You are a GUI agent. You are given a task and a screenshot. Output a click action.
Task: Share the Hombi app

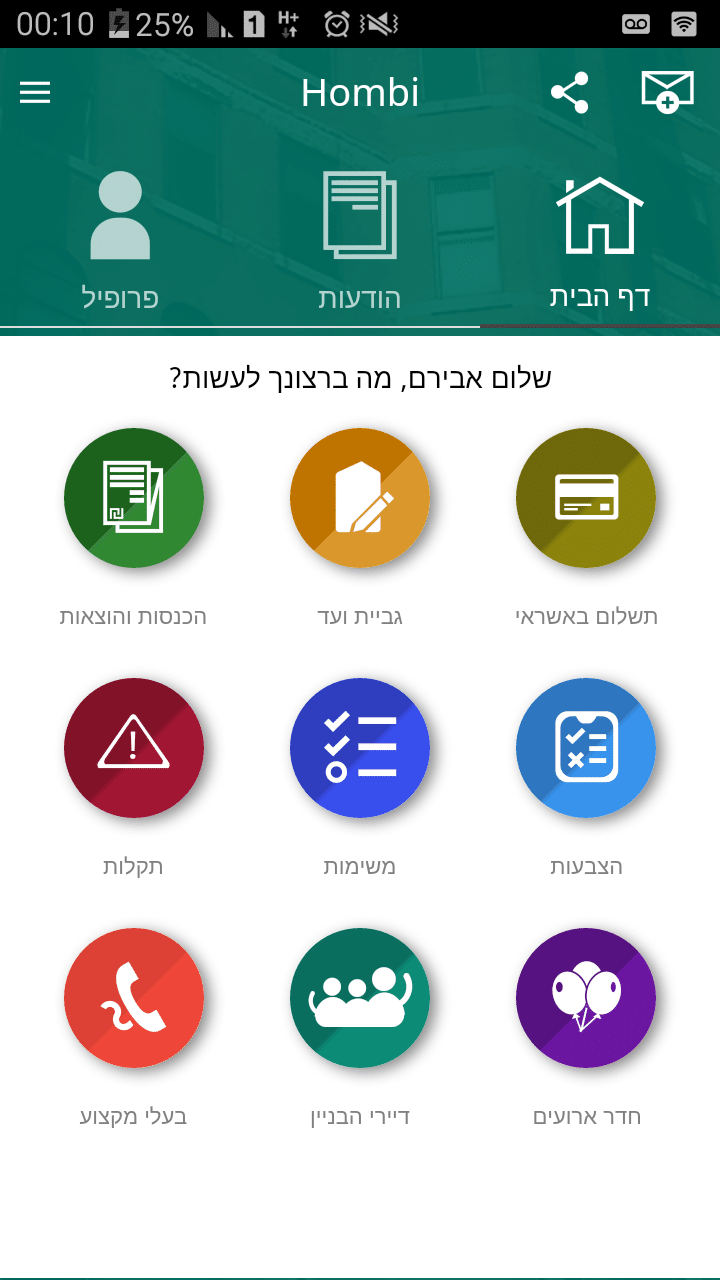[569, 93]
